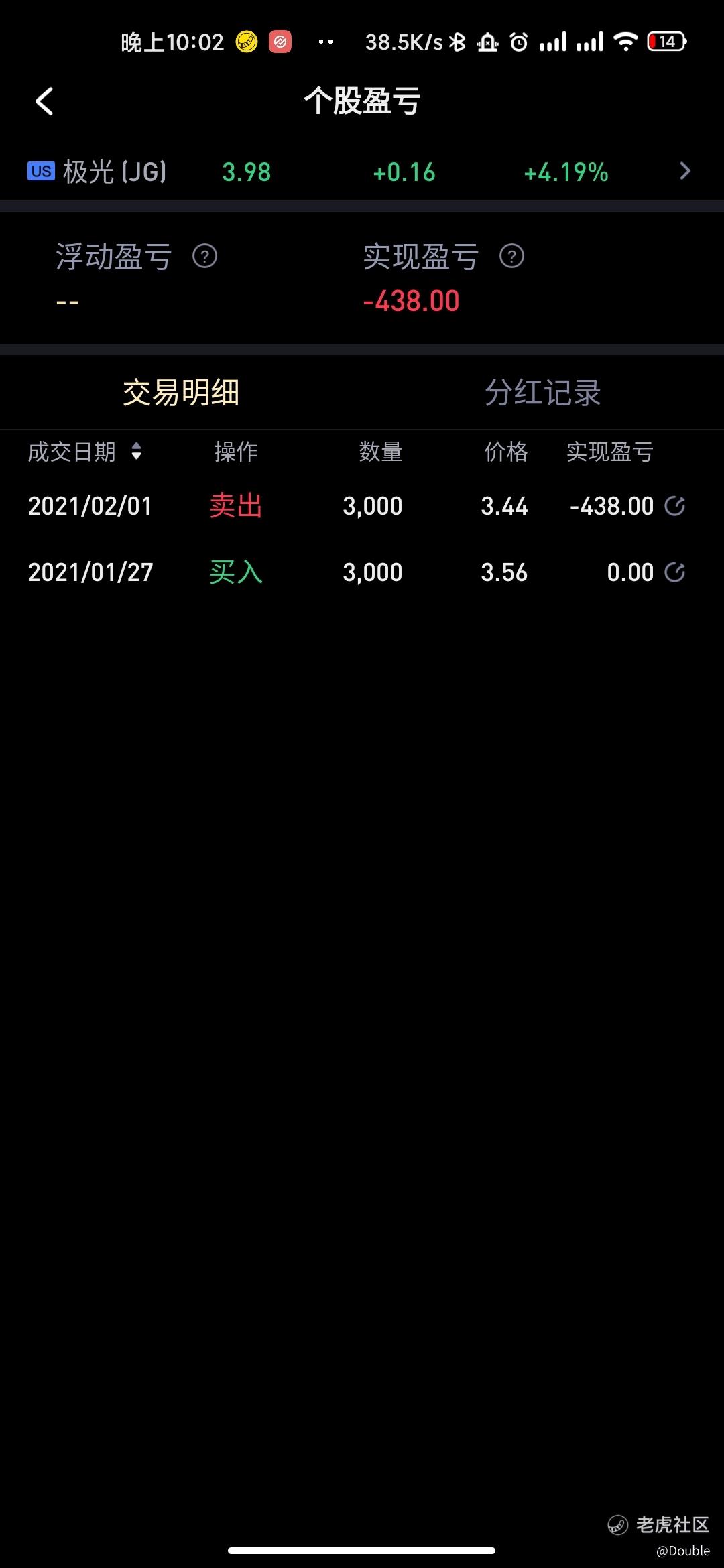724x1568 pixels.
Task: Tap the share icon on the 2021/02/01 row
Action: pyautogui.click(x=675, y=506)
